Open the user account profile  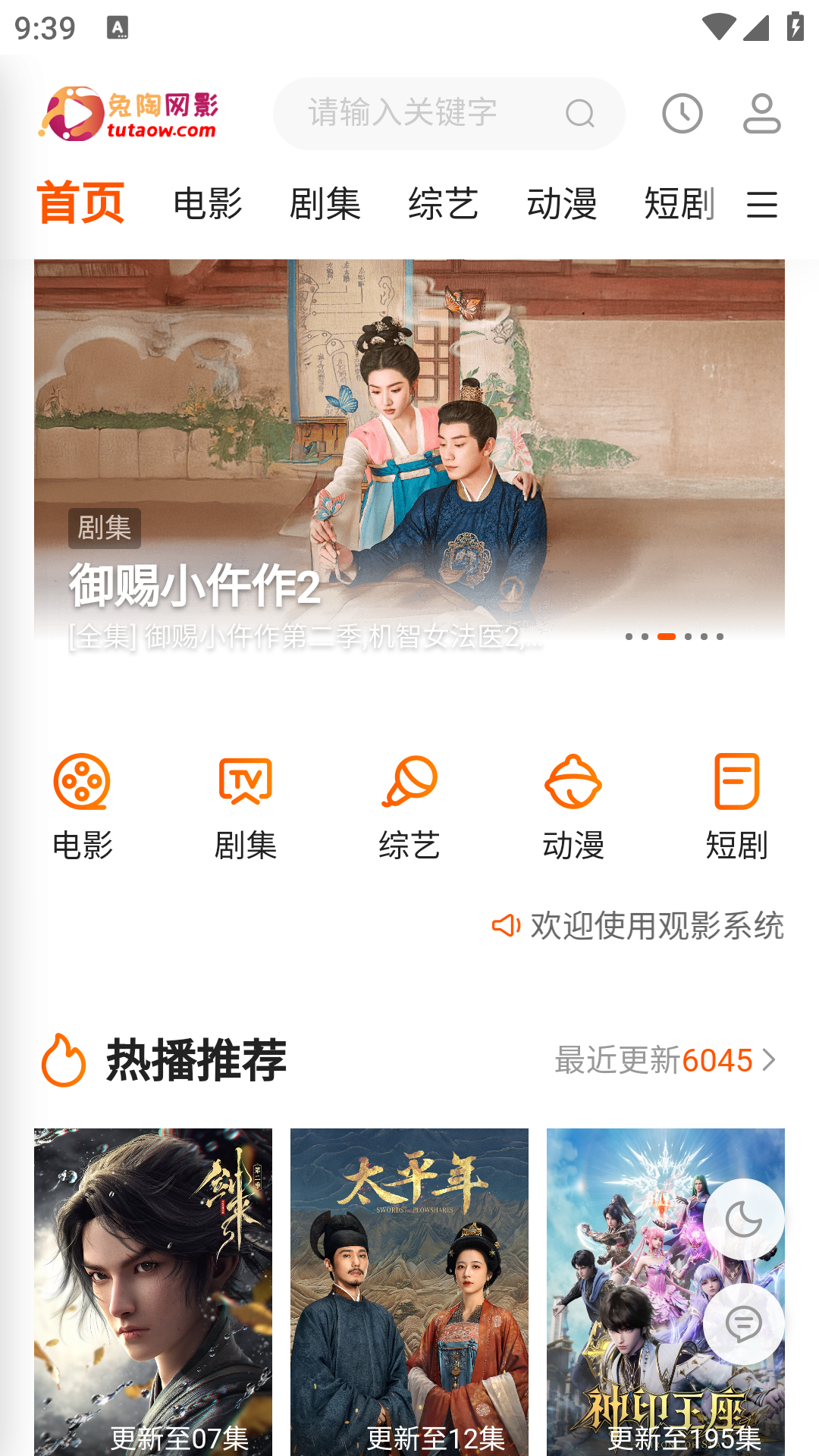click(x=761, y=114)
